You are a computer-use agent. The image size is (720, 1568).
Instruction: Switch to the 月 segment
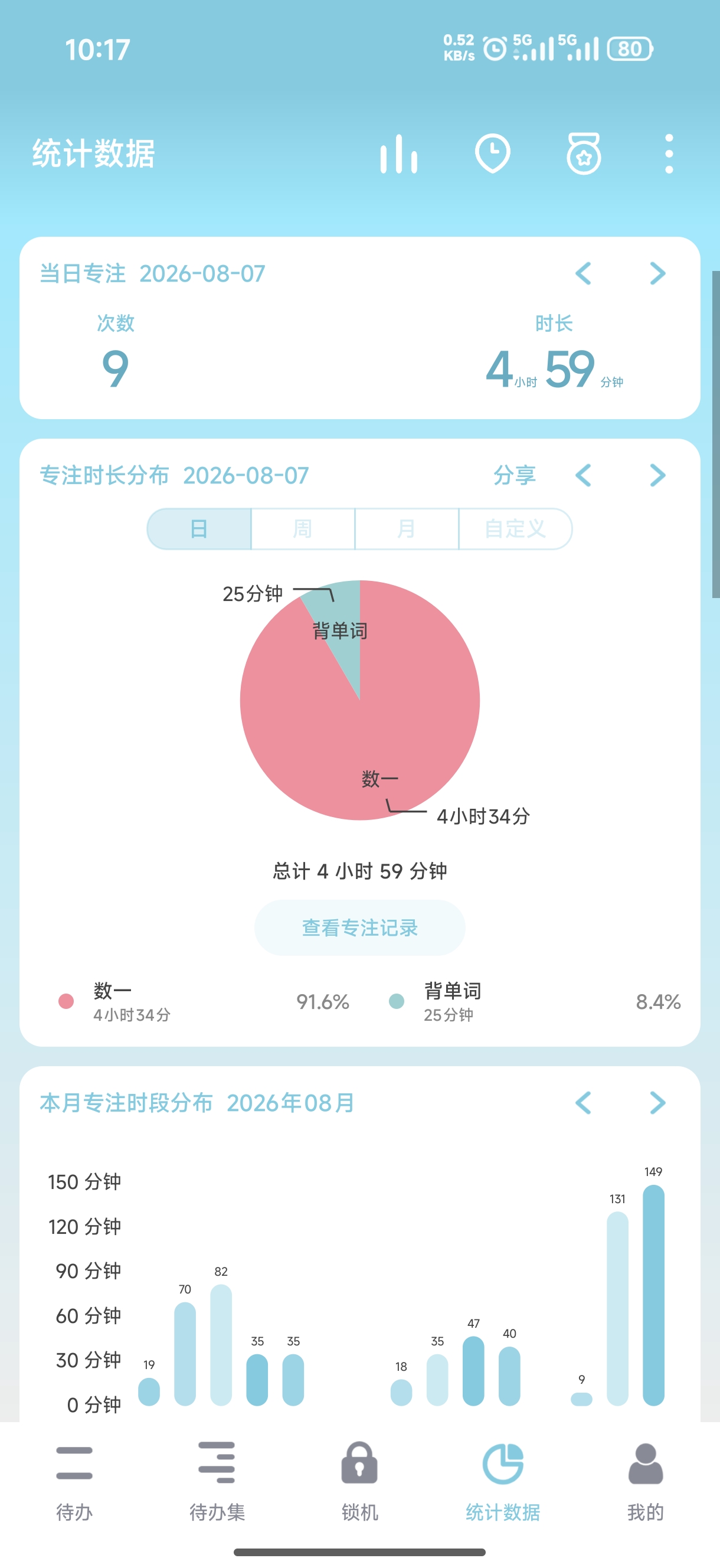point(407,529)
